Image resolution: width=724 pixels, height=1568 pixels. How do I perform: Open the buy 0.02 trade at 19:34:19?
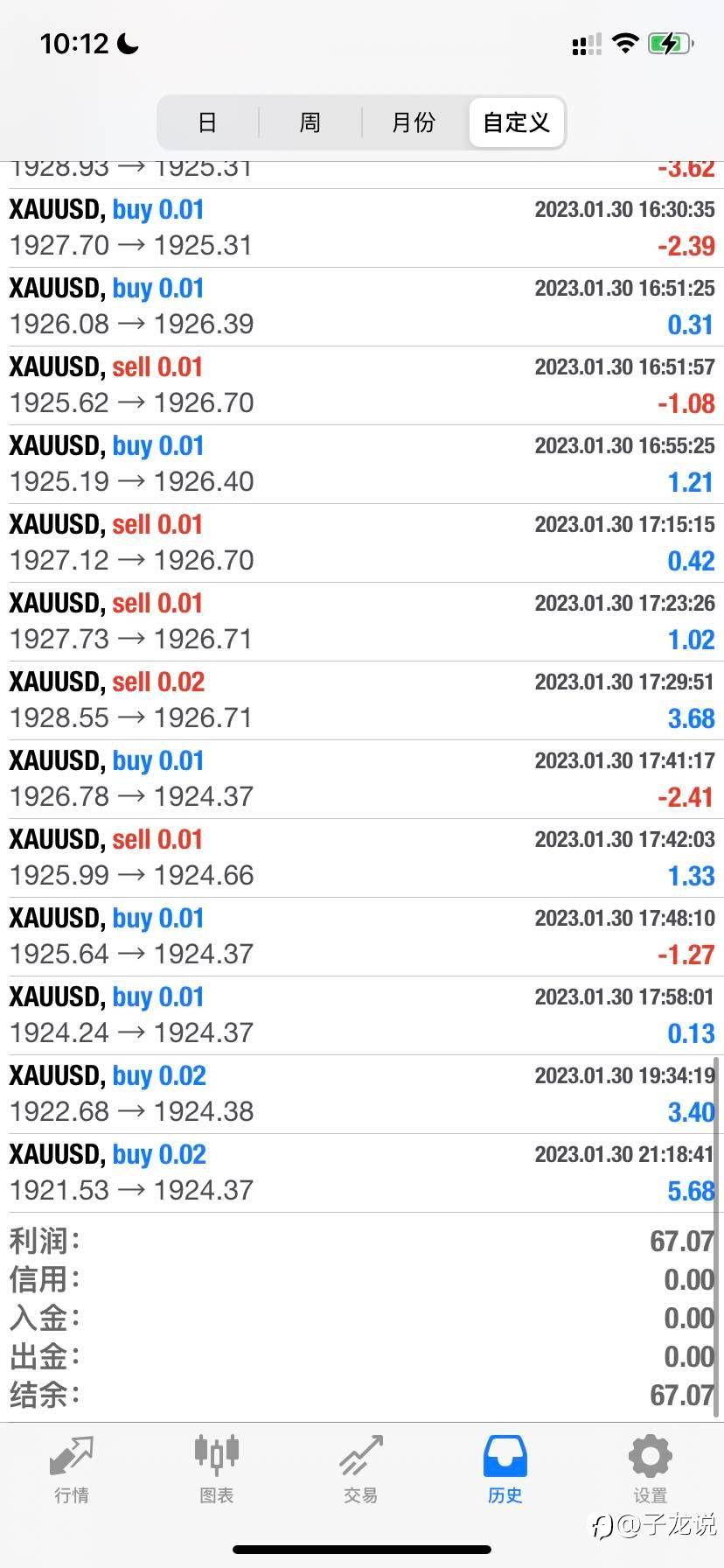(x=362, y=1095)
